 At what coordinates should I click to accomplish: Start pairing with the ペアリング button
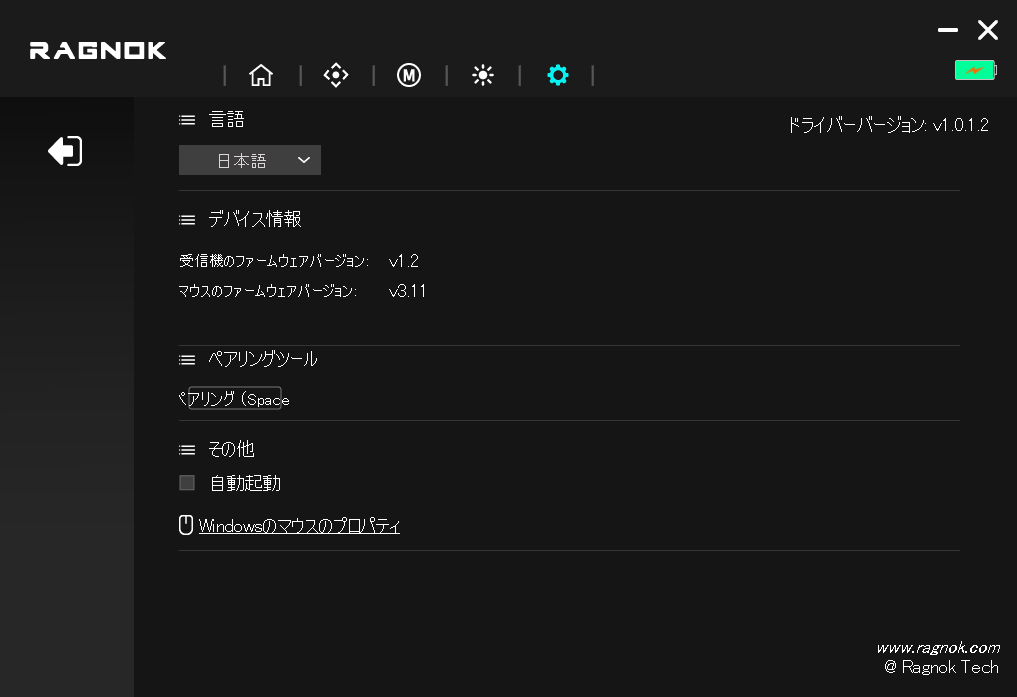[x=235, y=399]
